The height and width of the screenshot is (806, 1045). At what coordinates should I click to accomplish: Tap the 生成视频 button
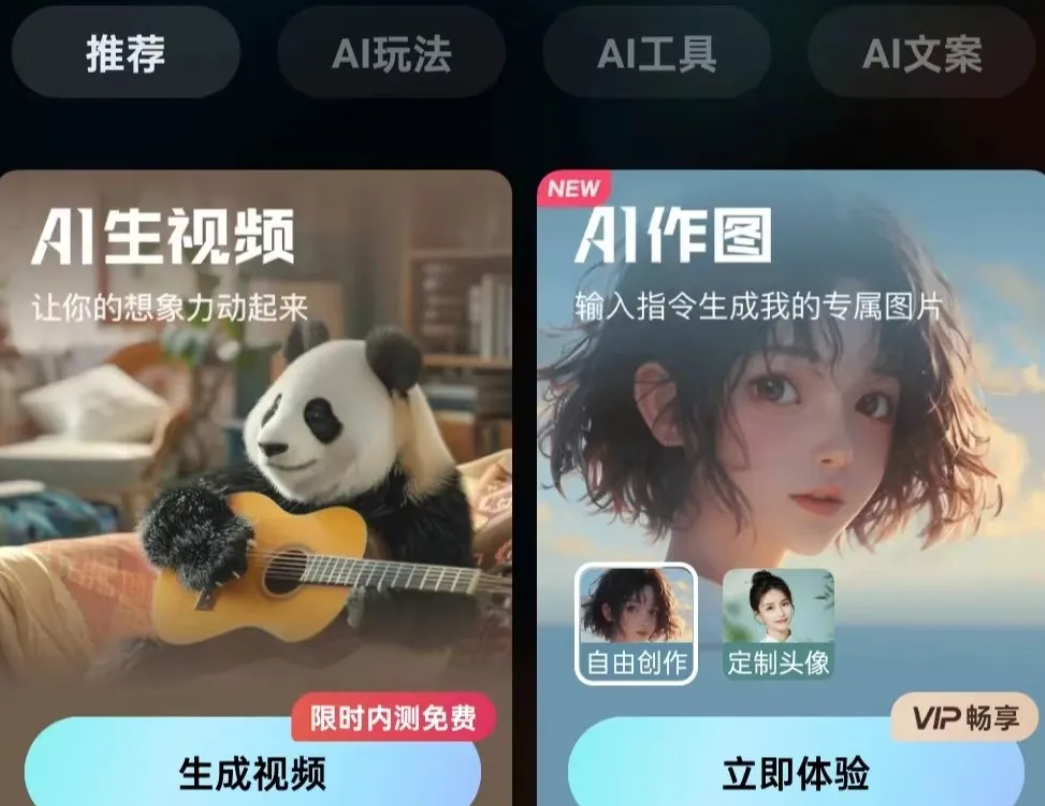coord(252,772)
